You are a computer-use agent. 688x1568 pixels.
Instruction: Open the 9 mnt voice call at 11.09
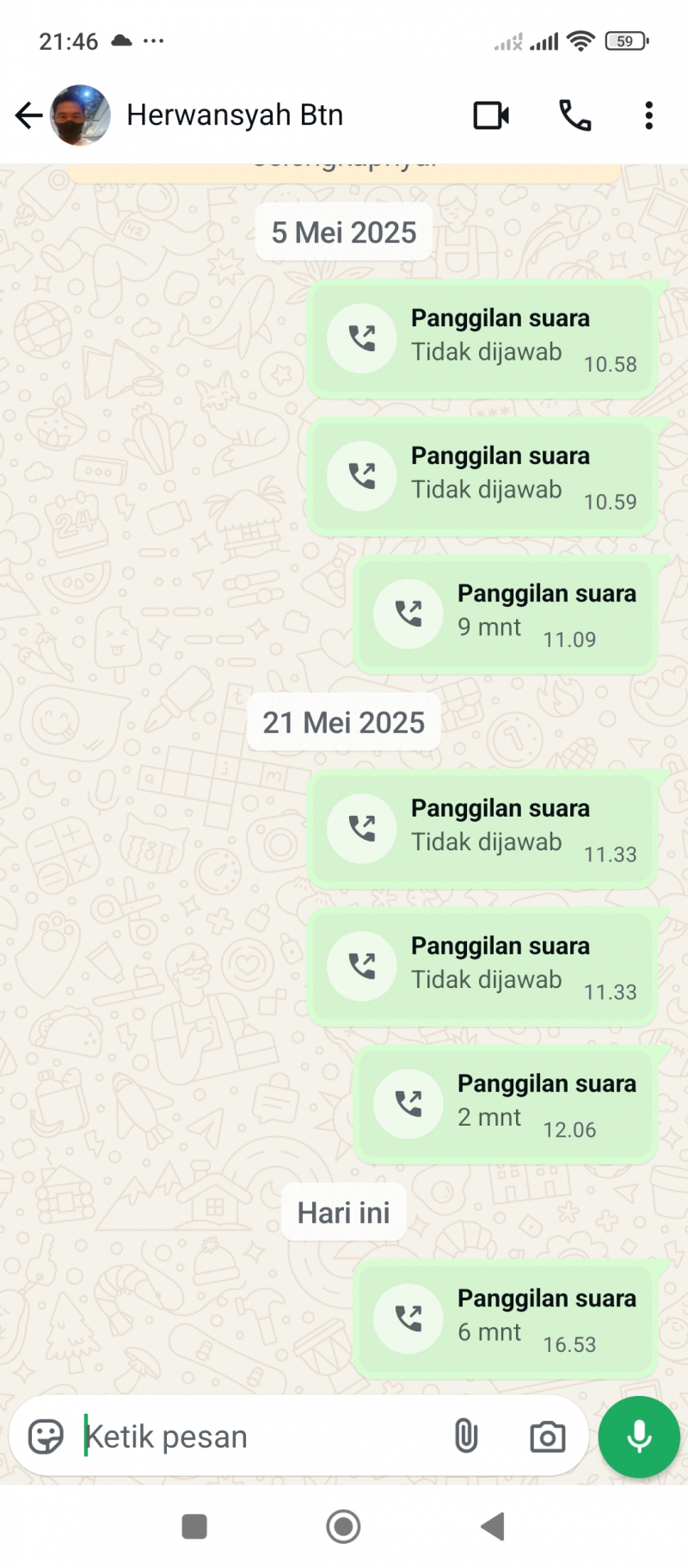(506, 614)
